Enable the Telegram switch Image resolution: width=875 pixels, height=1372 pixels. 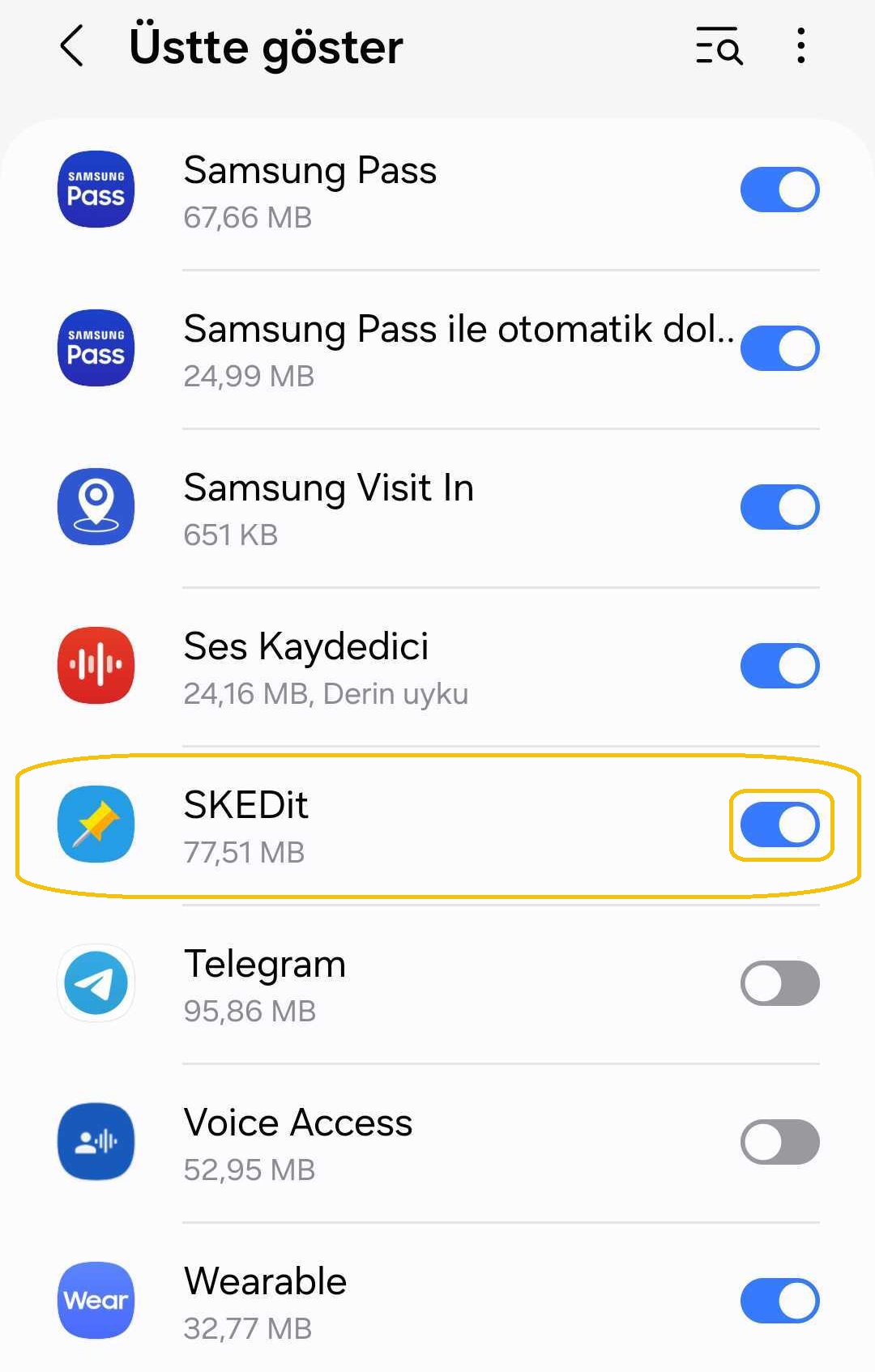(779, 983)
